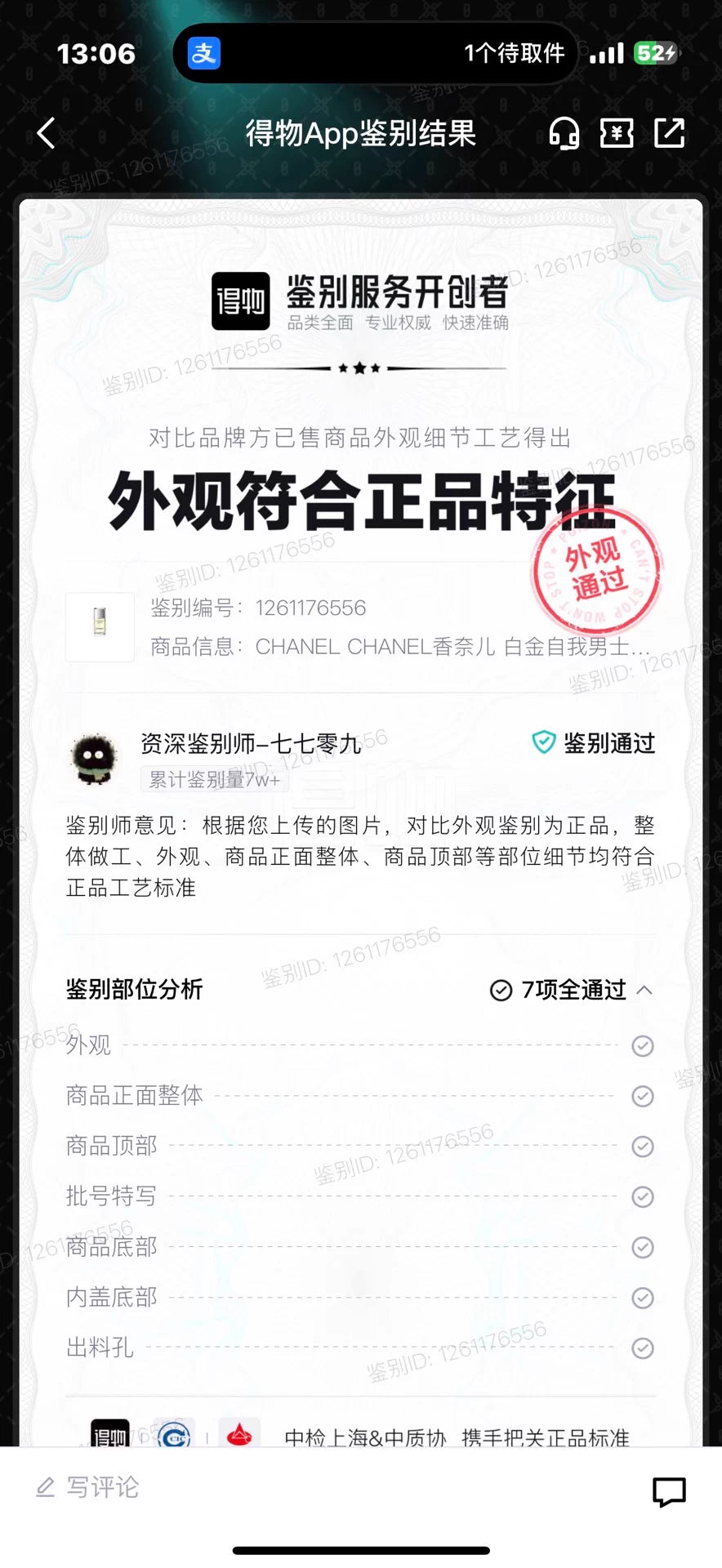
Task: Contact customer service via headset icon
Action: (x=564, y=133)
